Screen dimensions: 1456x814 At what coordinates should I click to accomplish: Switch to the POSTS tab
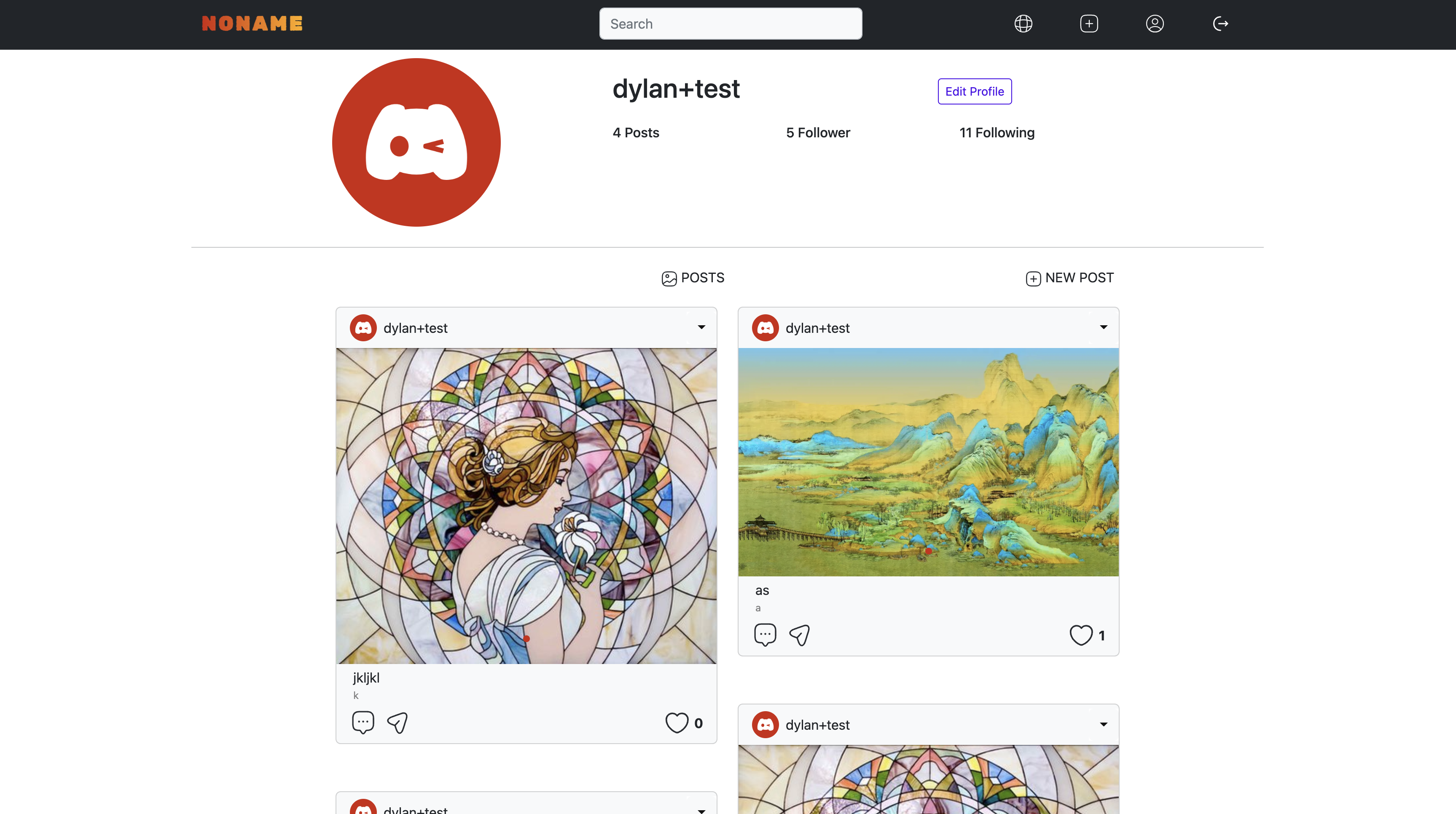pyautogui.click(x=693, y=278)
